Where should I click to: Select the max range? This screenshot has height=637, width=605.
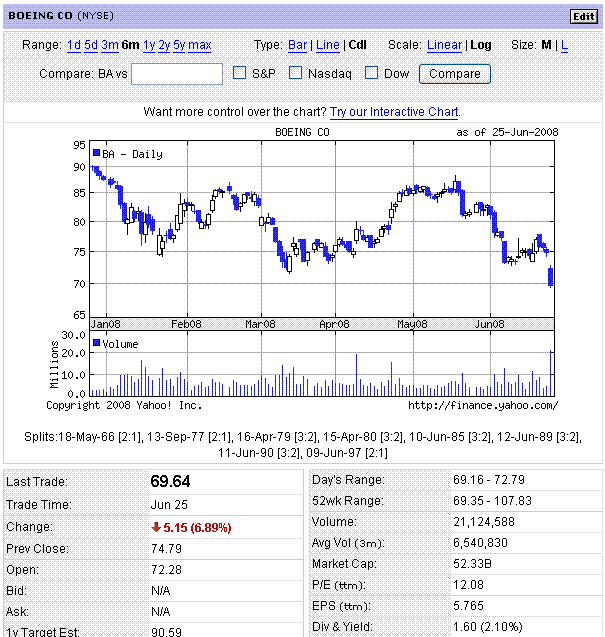200,45
